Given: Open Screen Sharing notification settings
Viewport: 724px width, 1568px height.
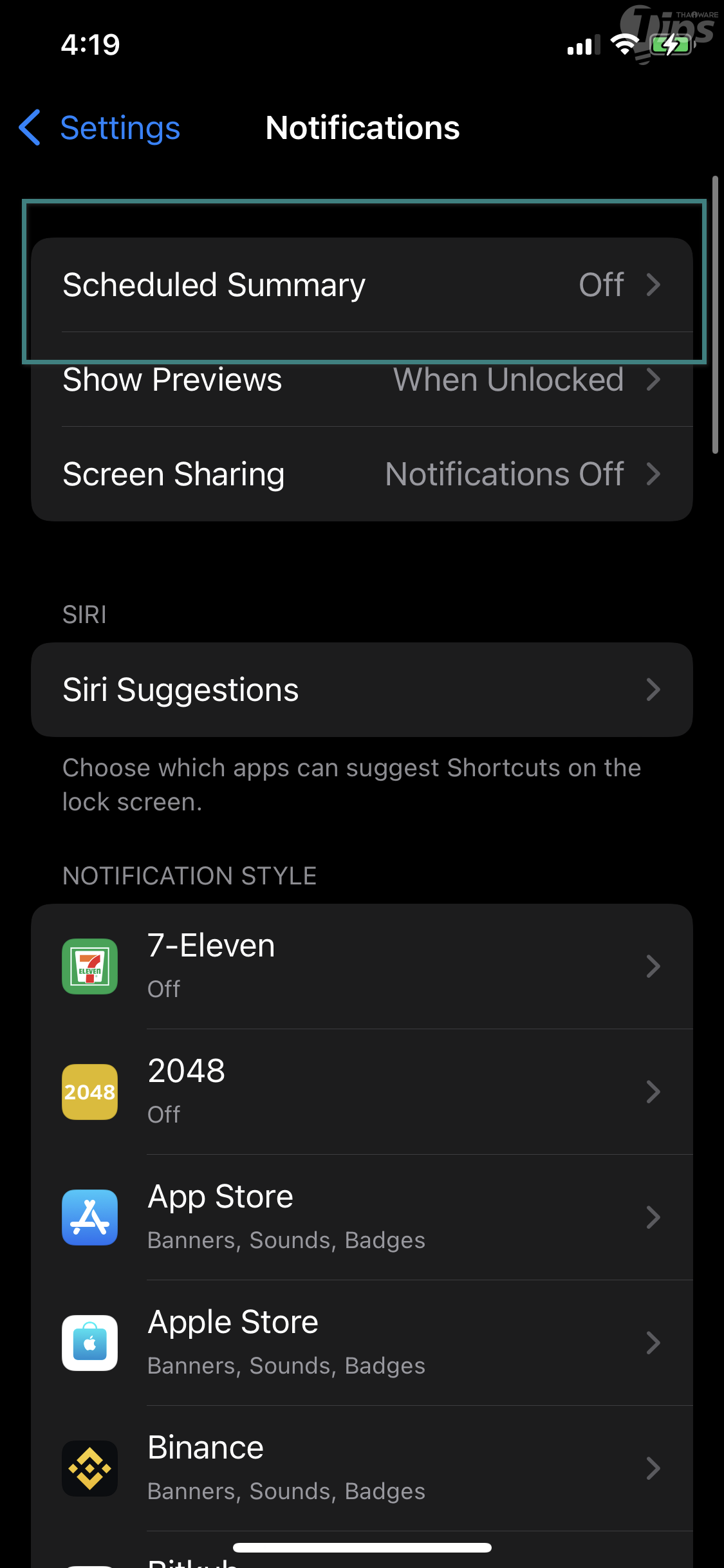Looking at the screenshot, I should pos(362,474).
